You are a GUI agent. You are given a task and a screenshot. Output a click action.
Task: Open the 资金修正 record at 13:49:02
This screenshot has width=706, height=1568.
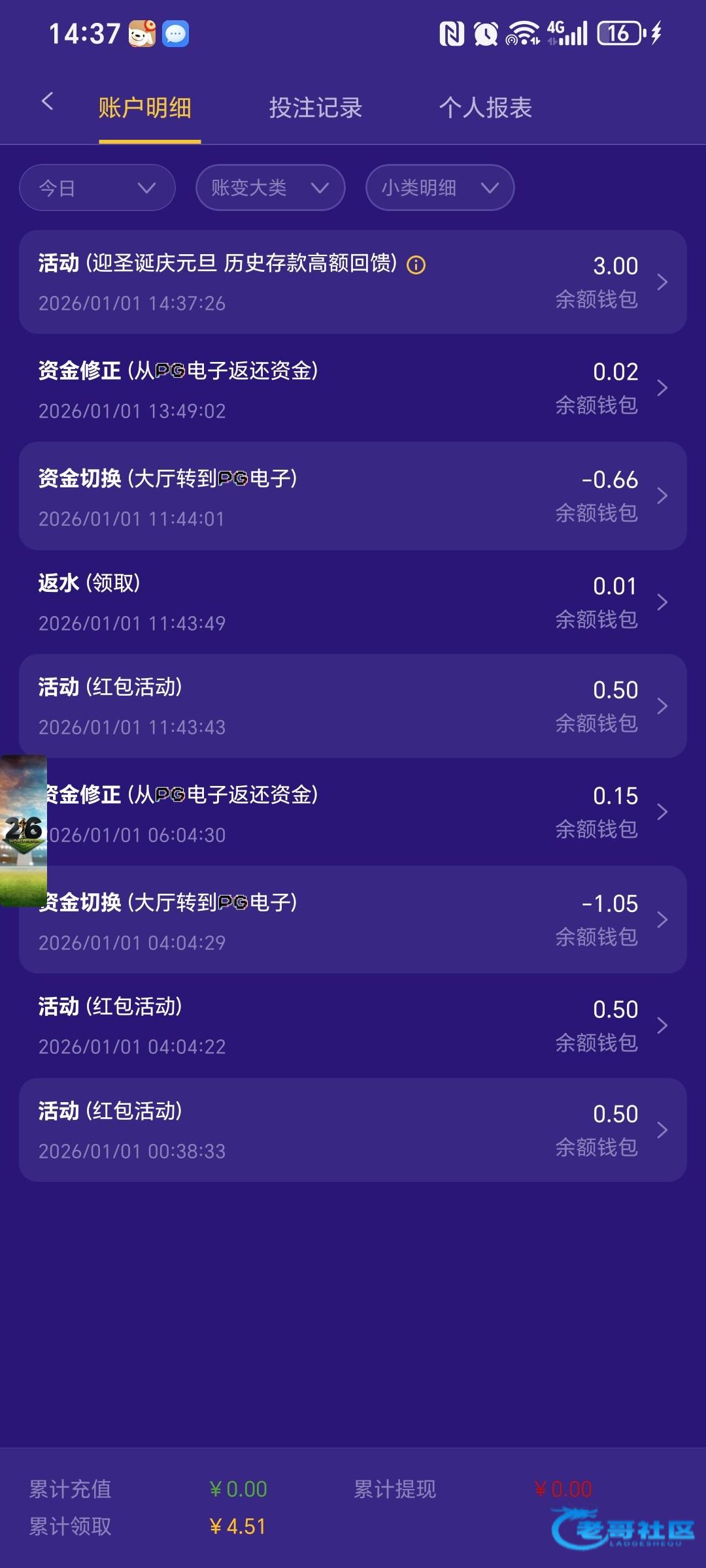pos(353,389)
